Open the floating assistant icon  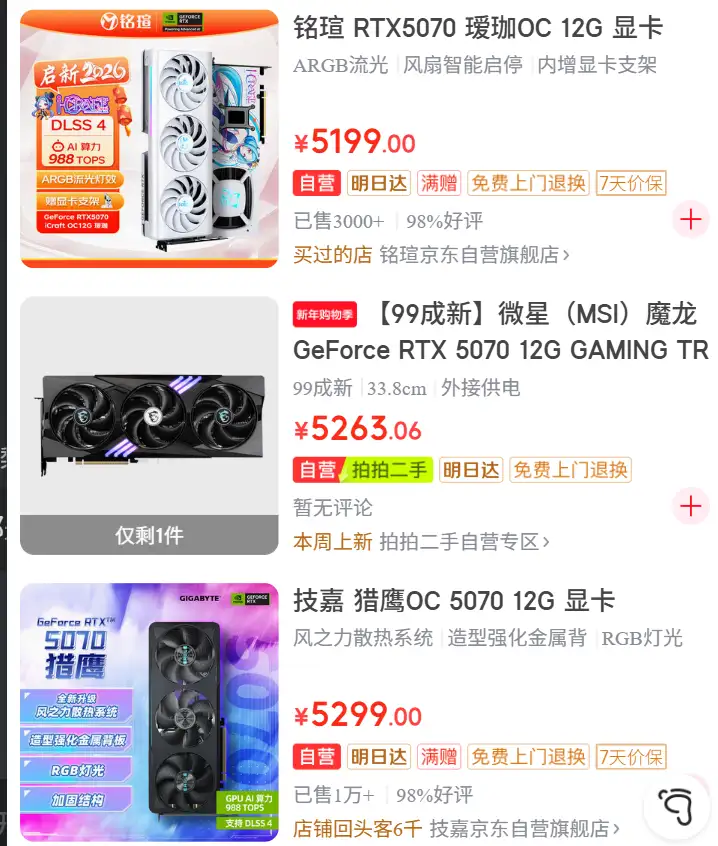click(677, 805)
